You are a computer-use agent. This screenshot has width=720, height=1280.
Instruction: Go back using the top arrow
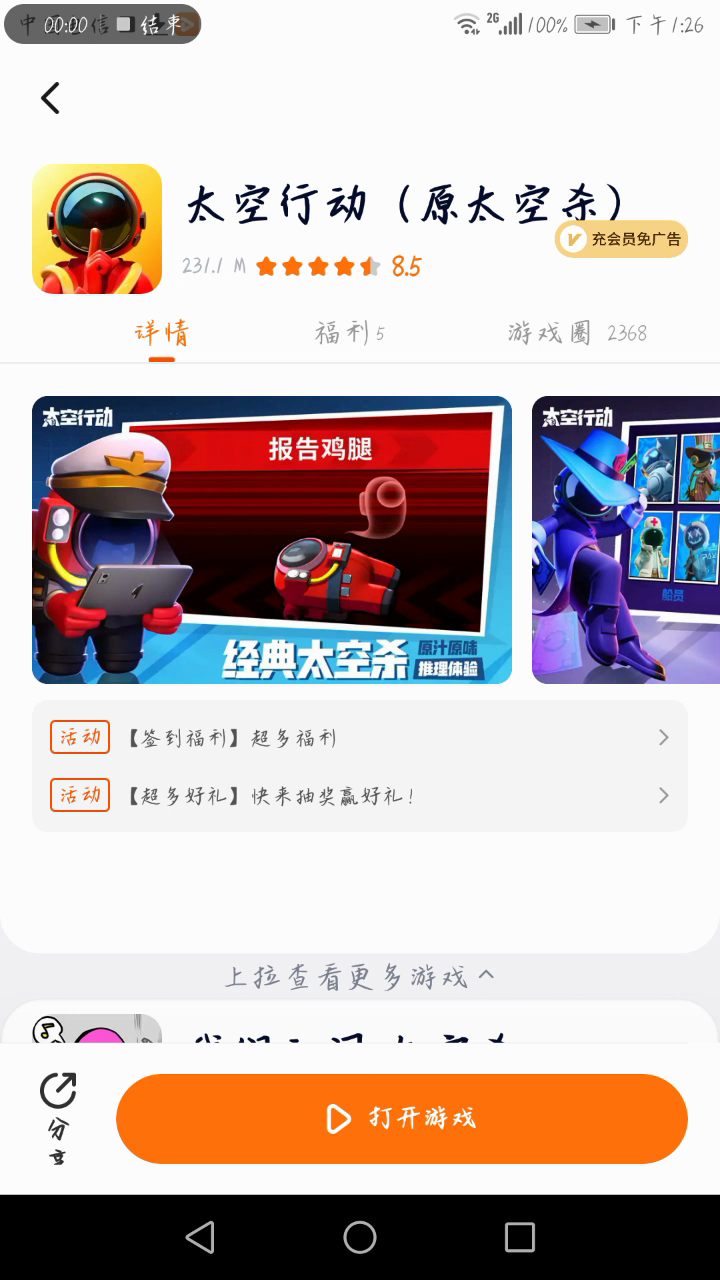50,98
